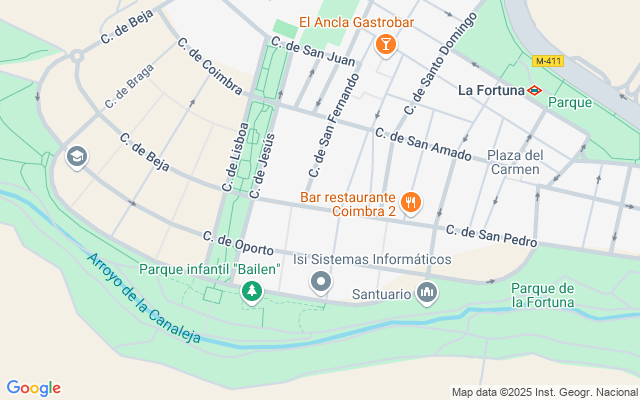Screen dimensions: 640x400
Task: Tap the school graduation cap marker
Action: pos(76,157)
